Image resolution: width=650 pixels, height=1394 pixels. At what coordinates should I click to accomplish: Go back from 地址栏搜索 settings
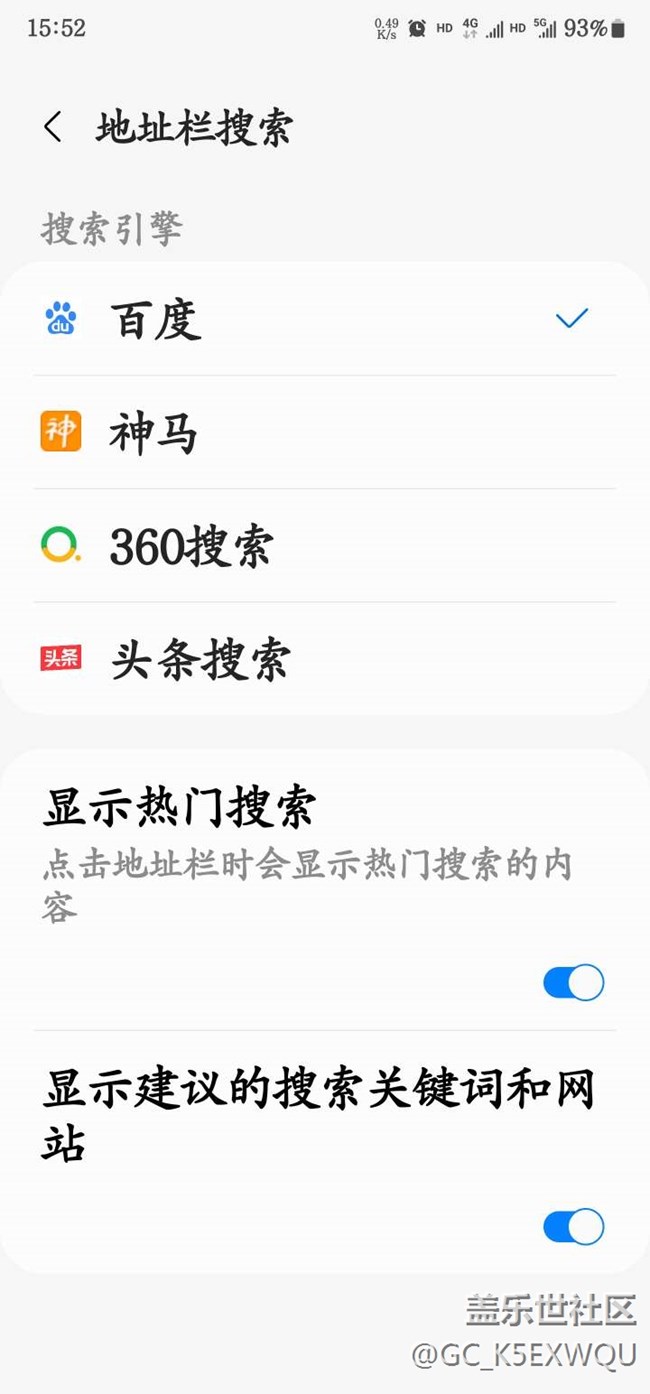(53, 127)
